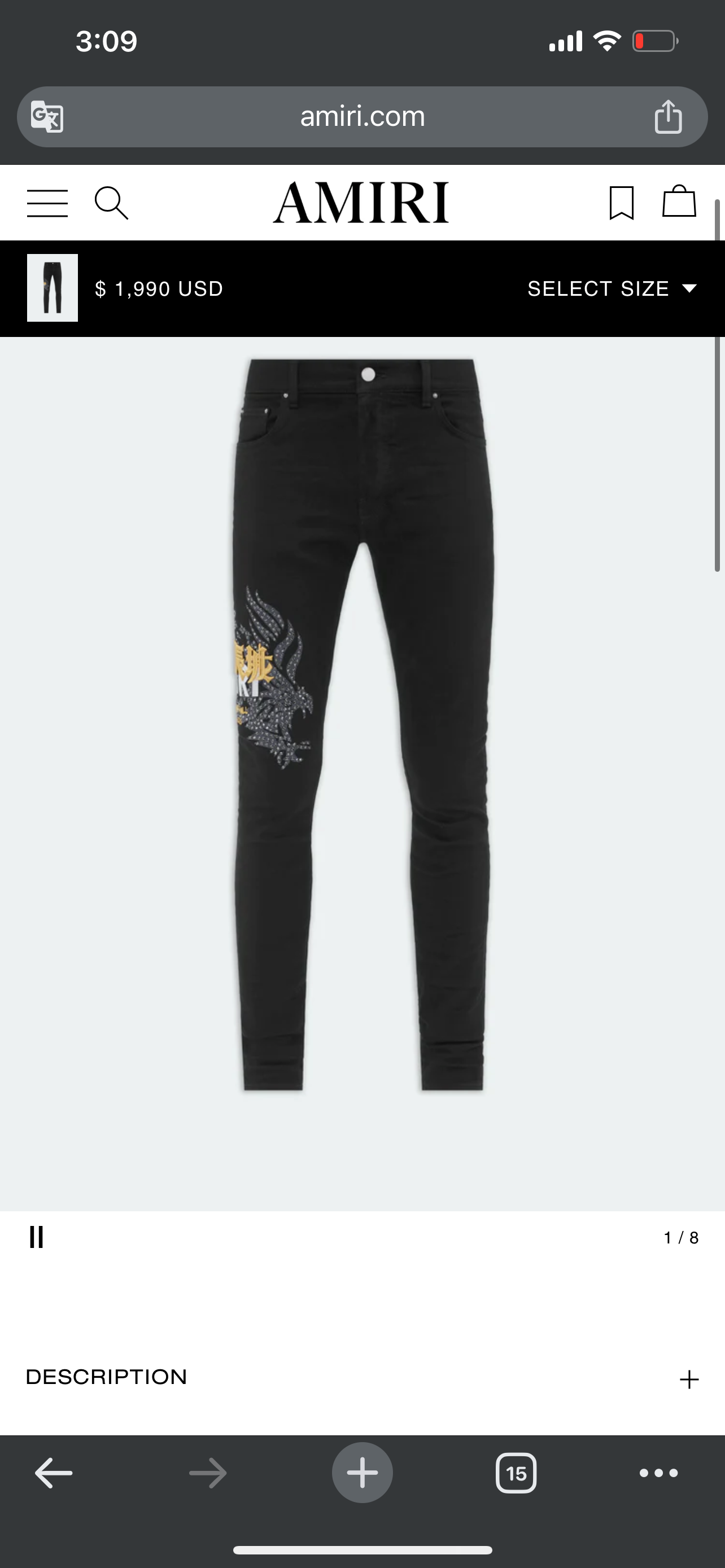Open the search magnifier
This screenshot has height=1568, width=725.
(111, 203)
